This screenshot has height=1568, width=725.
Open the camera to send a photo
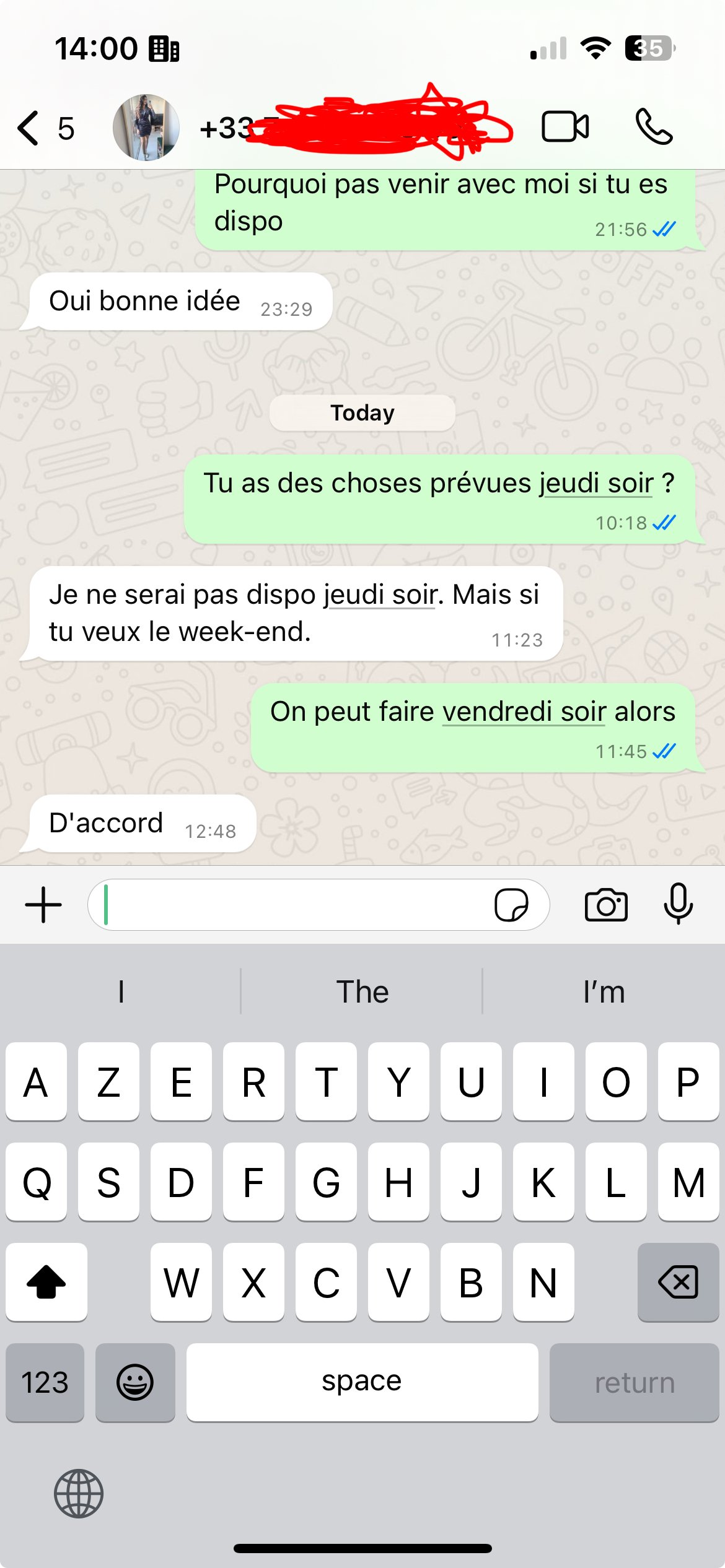point(606,905)
